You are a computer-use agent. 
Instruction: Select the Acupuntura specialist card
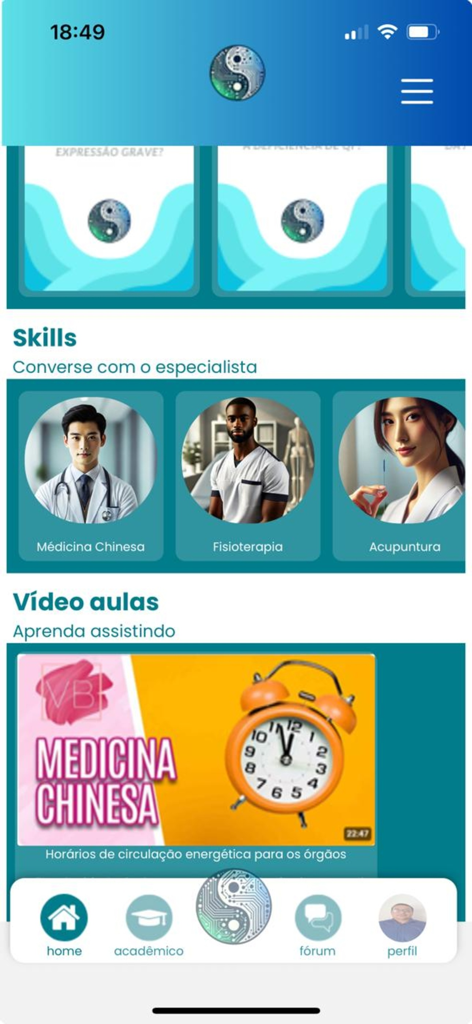click(x=402, y=475)
